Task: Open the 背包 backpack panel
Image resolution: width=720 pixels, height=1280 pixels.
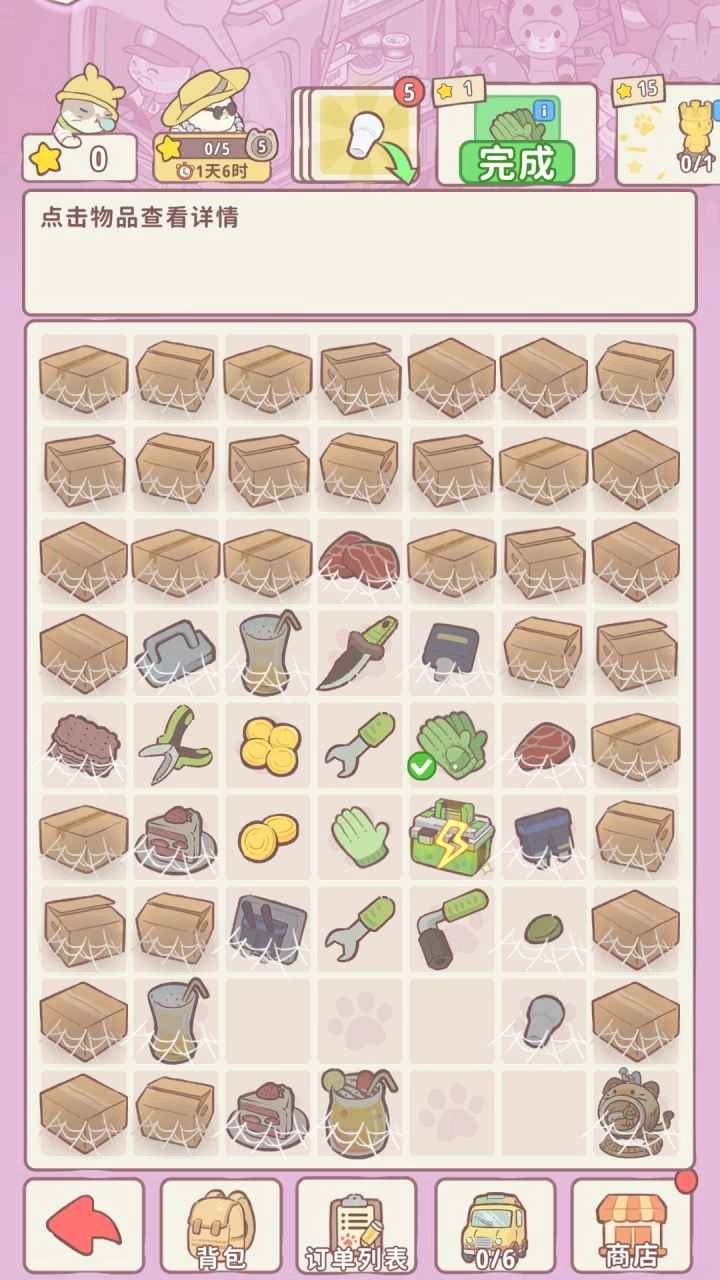Action: coord(218,1225)
